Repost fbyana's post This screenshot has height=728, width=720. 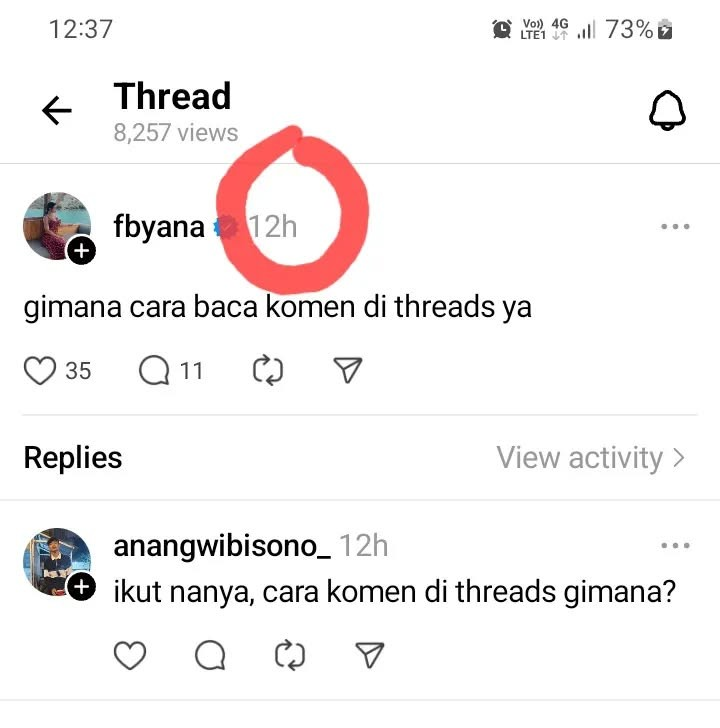(268, 371)
